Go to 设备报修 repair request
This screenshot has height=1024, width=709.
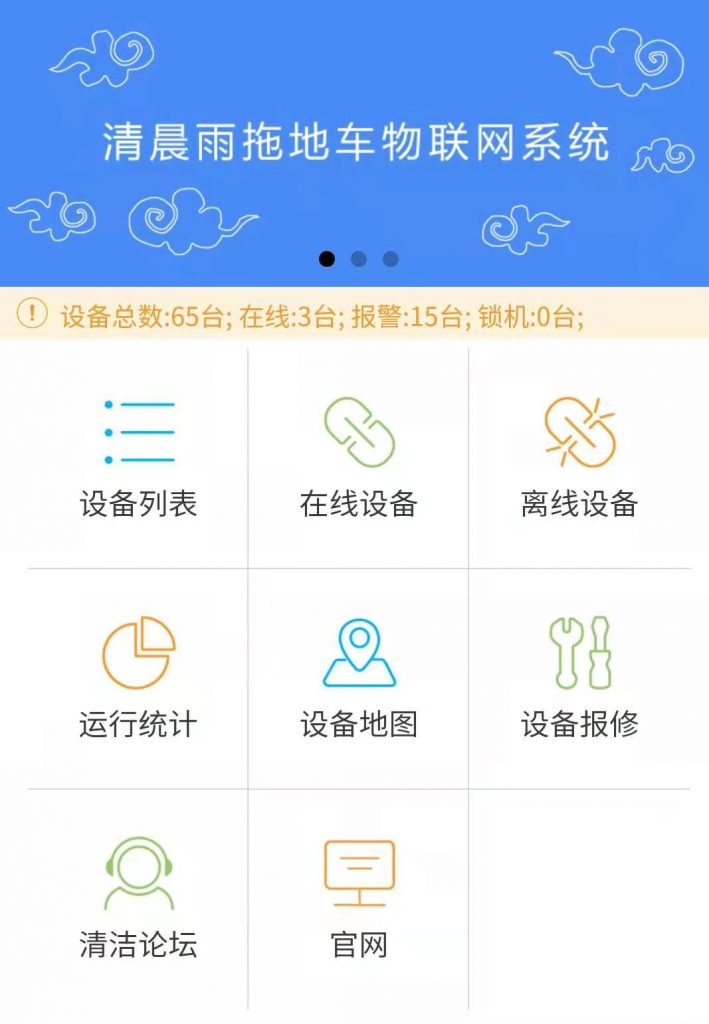tap(579, 678)
